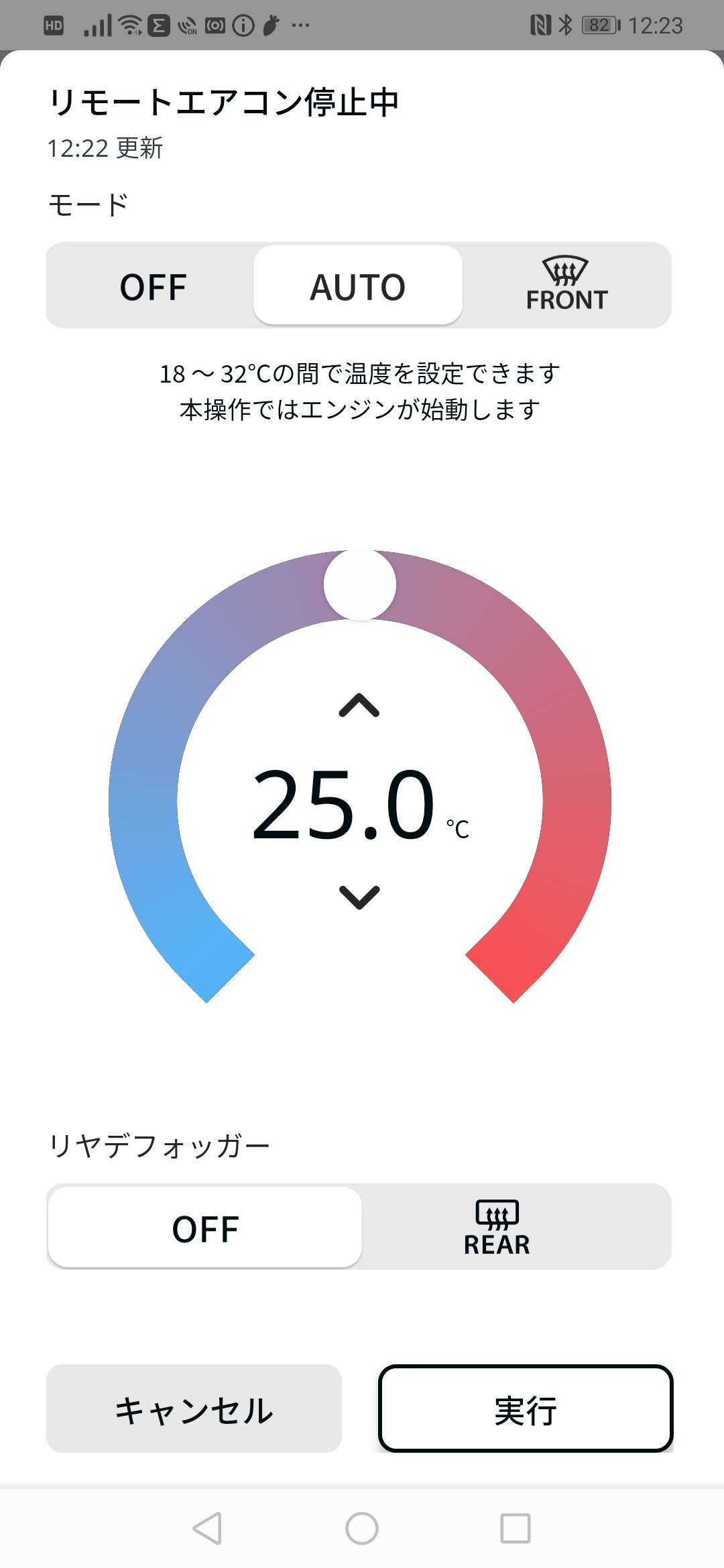Set air conditioner mode to OFF
Viewport: 724px width, 1568px height.
[x=153, y=287]
